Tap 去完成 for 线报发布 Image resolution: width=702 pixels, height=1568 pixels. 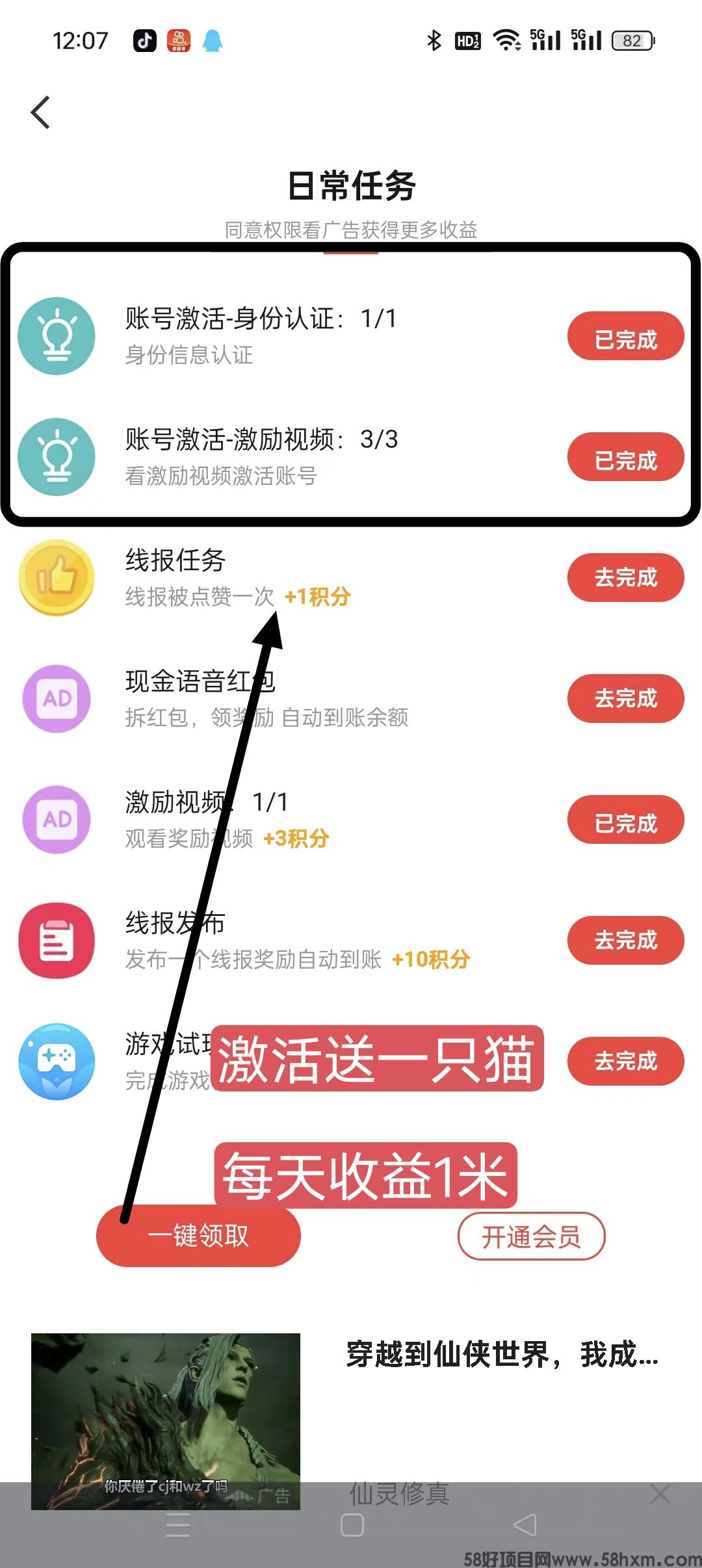click(x=625, y=941)
